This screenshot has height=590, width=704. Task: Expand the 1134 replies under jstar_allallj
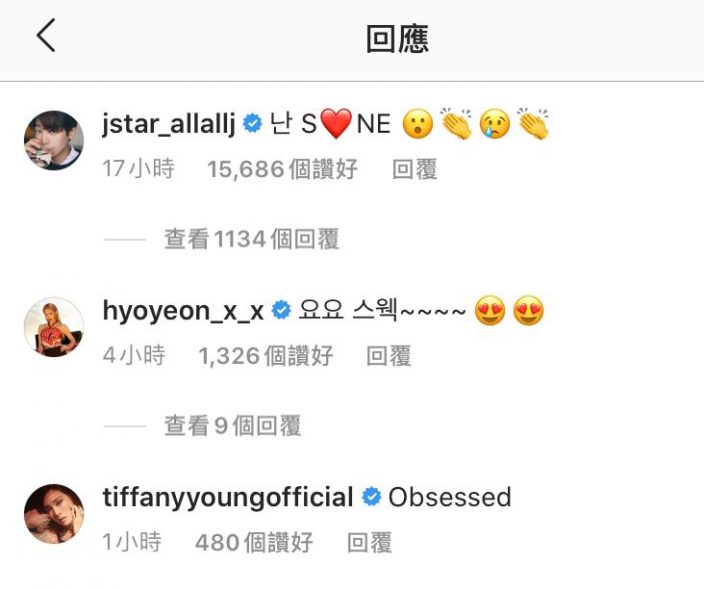[250, 239]
